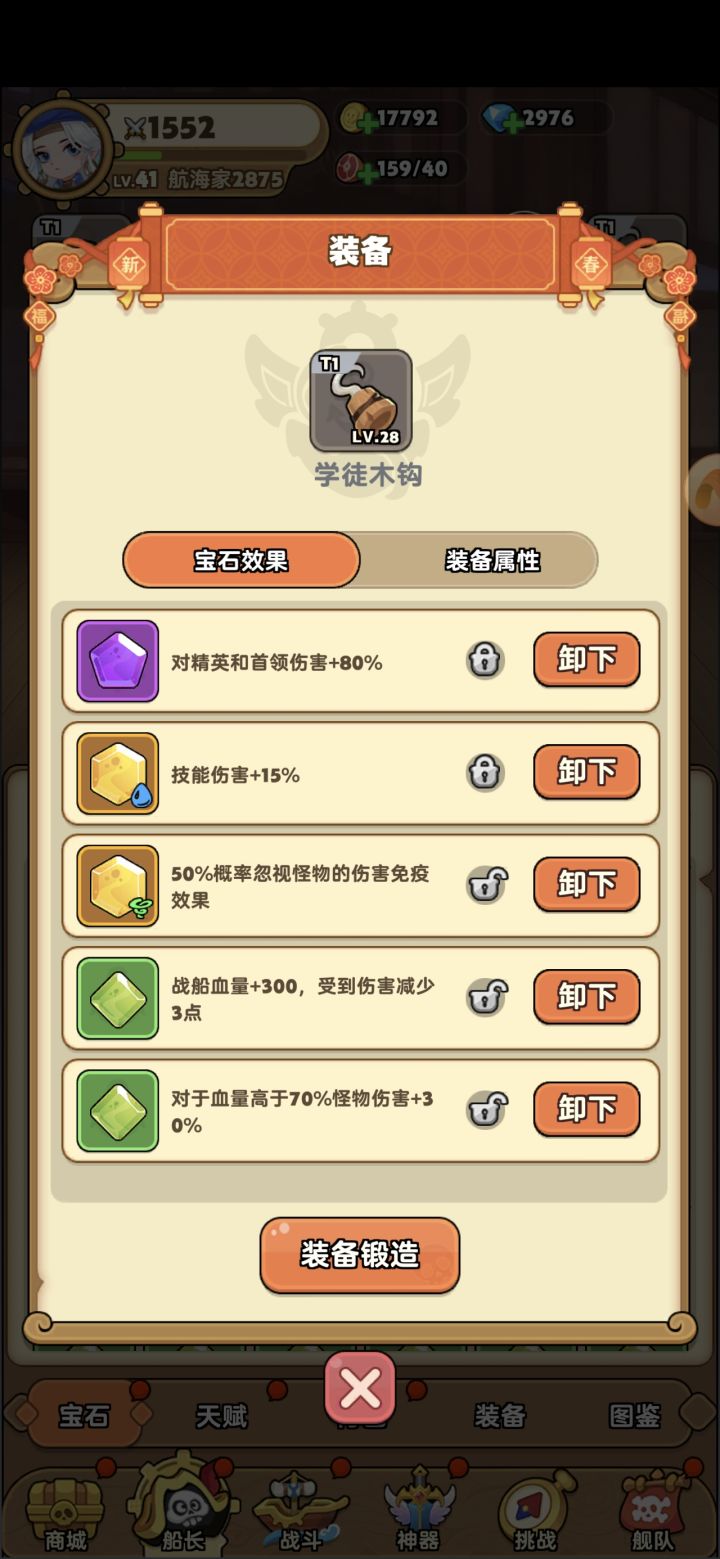Toggle the lock on the elite damage gem
Screen dimensions: 720x1559
(x=487, y=660)
